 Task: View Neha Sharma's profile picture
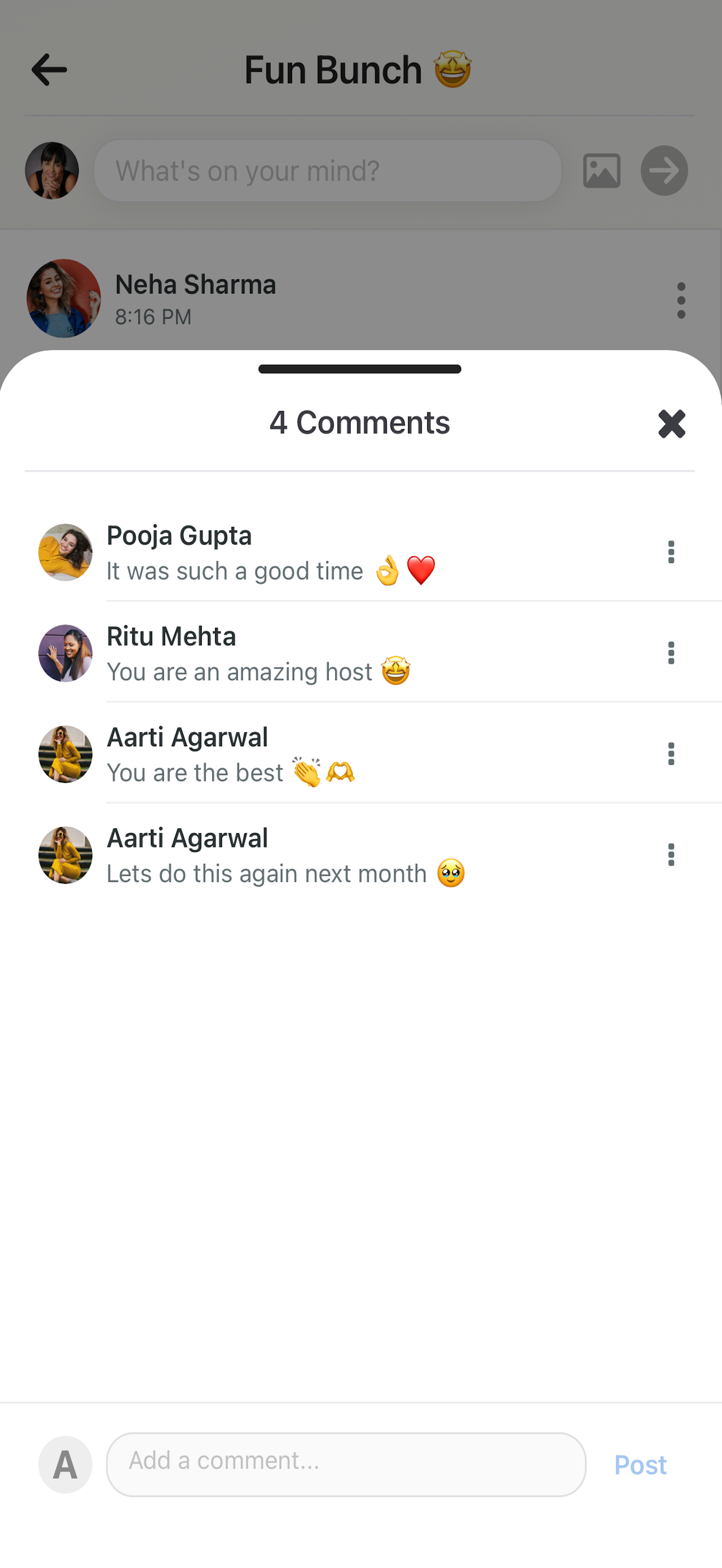(65, 299)
